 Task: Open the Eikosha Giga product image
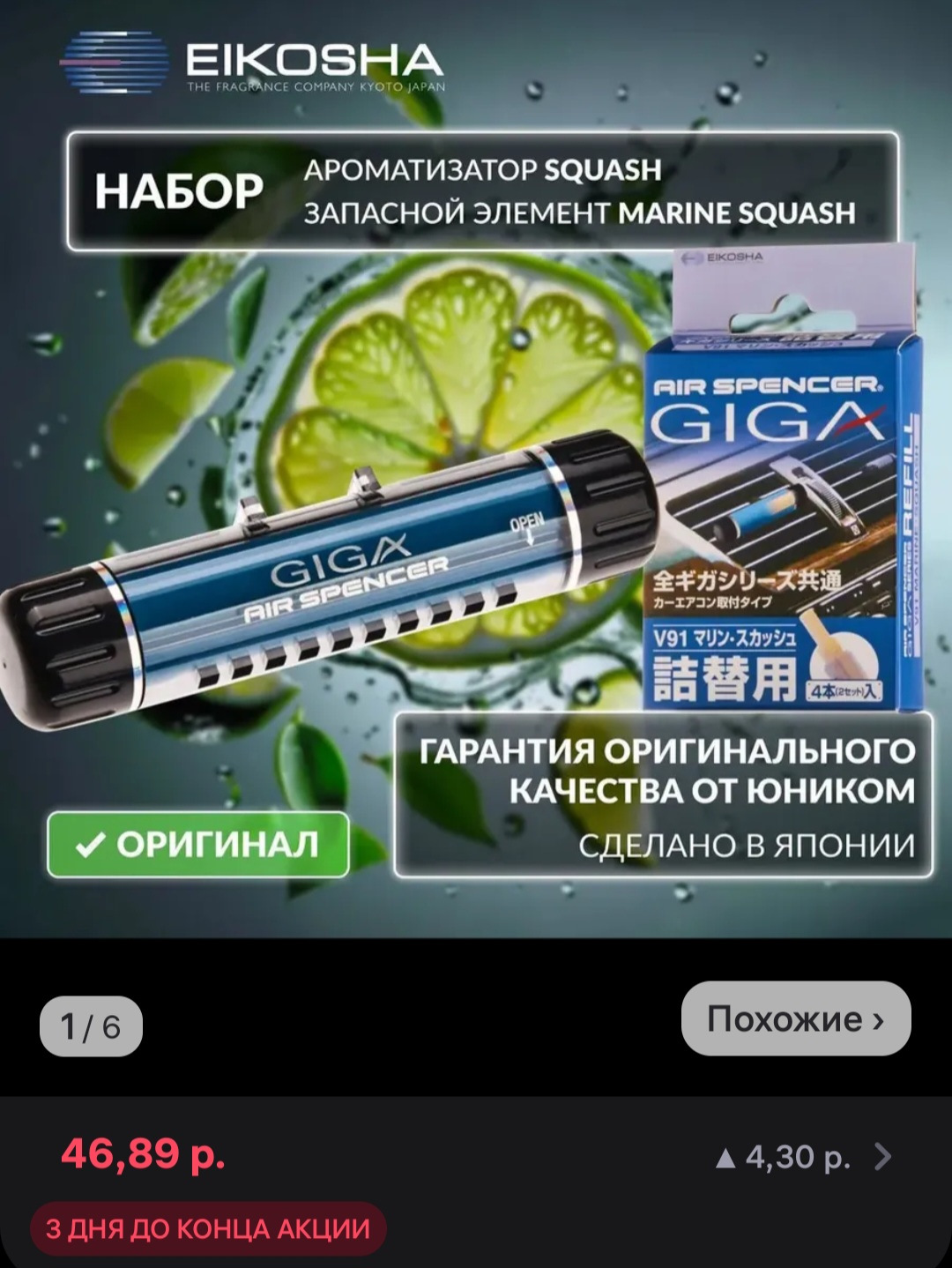pyautogui.click(x=476, y=529)
